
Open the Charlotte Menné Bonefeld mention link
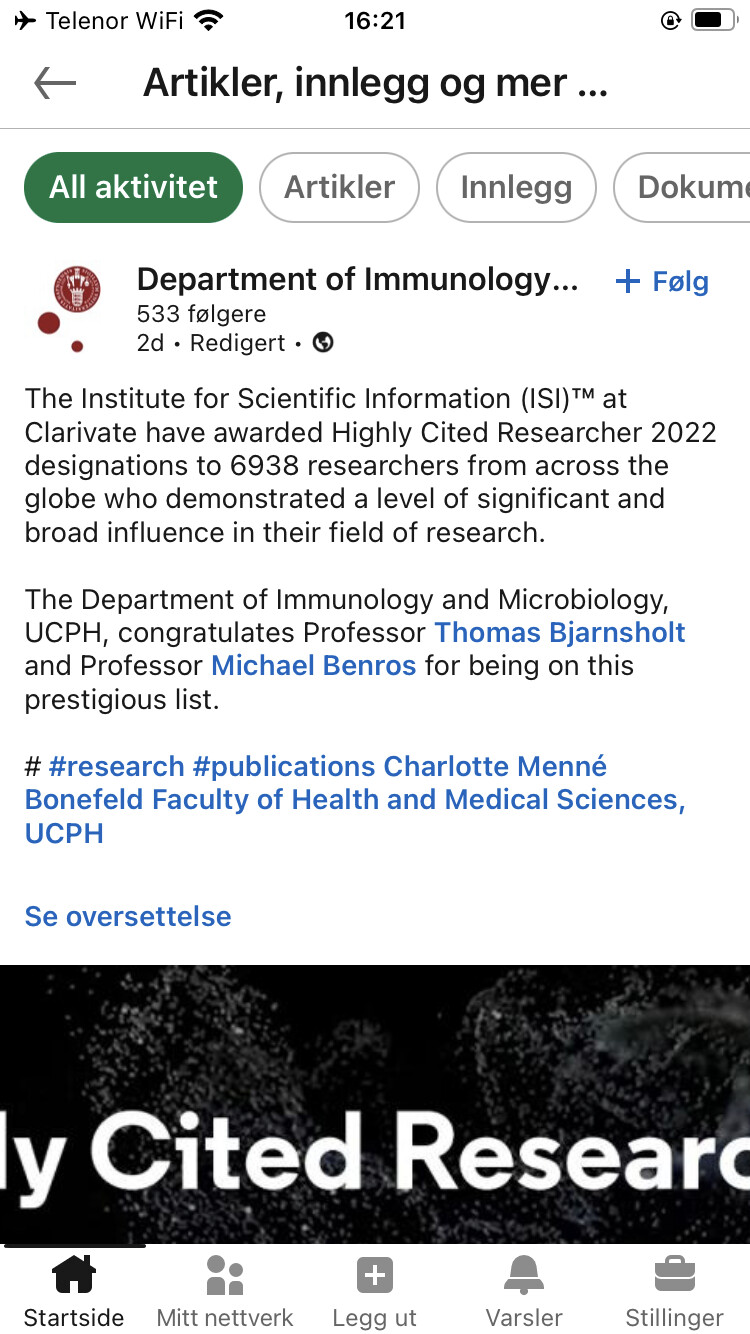(x=496, y=767)
